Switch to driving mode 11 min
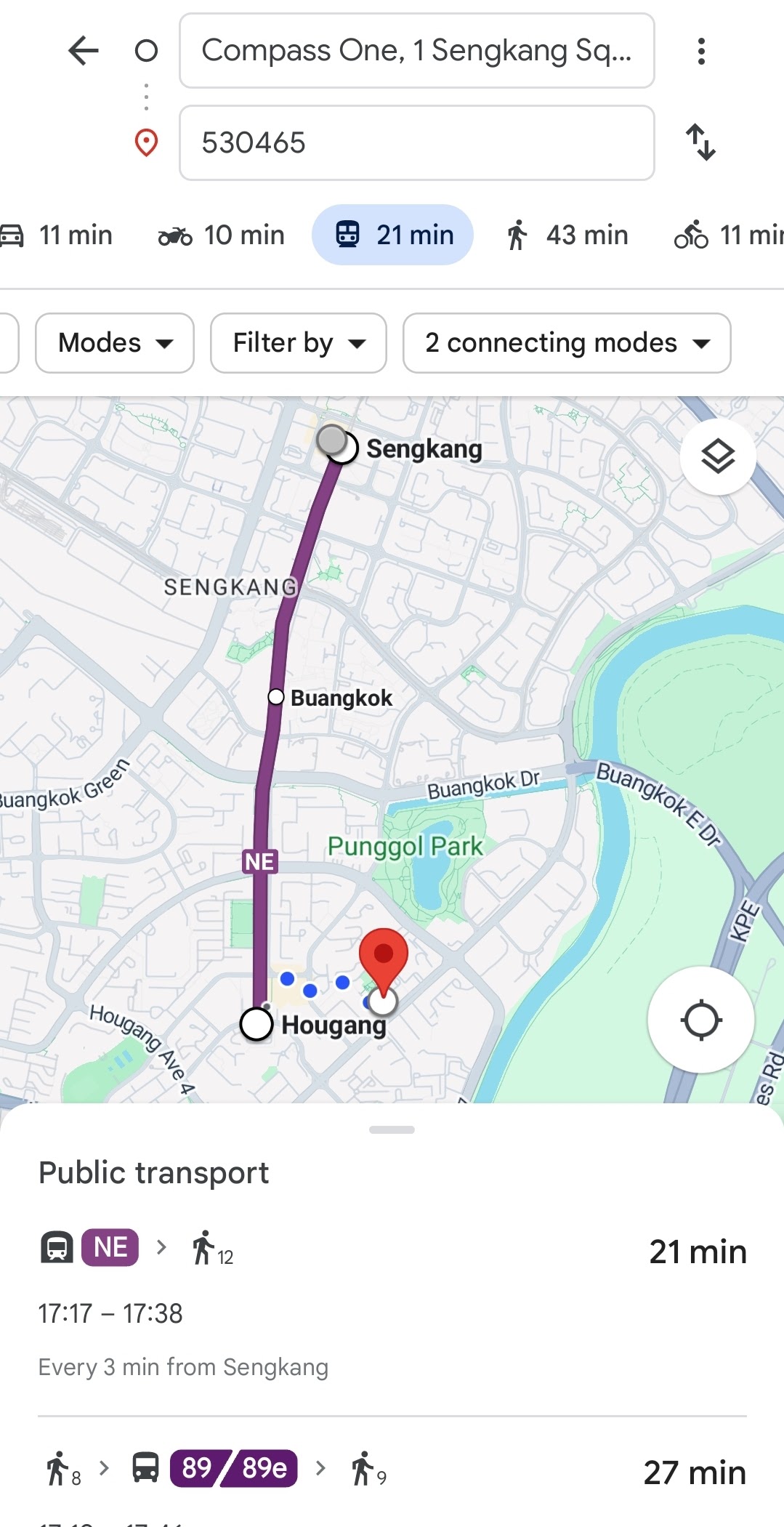The height and width of the screenshot is (1527, 784). coord(56,235)
